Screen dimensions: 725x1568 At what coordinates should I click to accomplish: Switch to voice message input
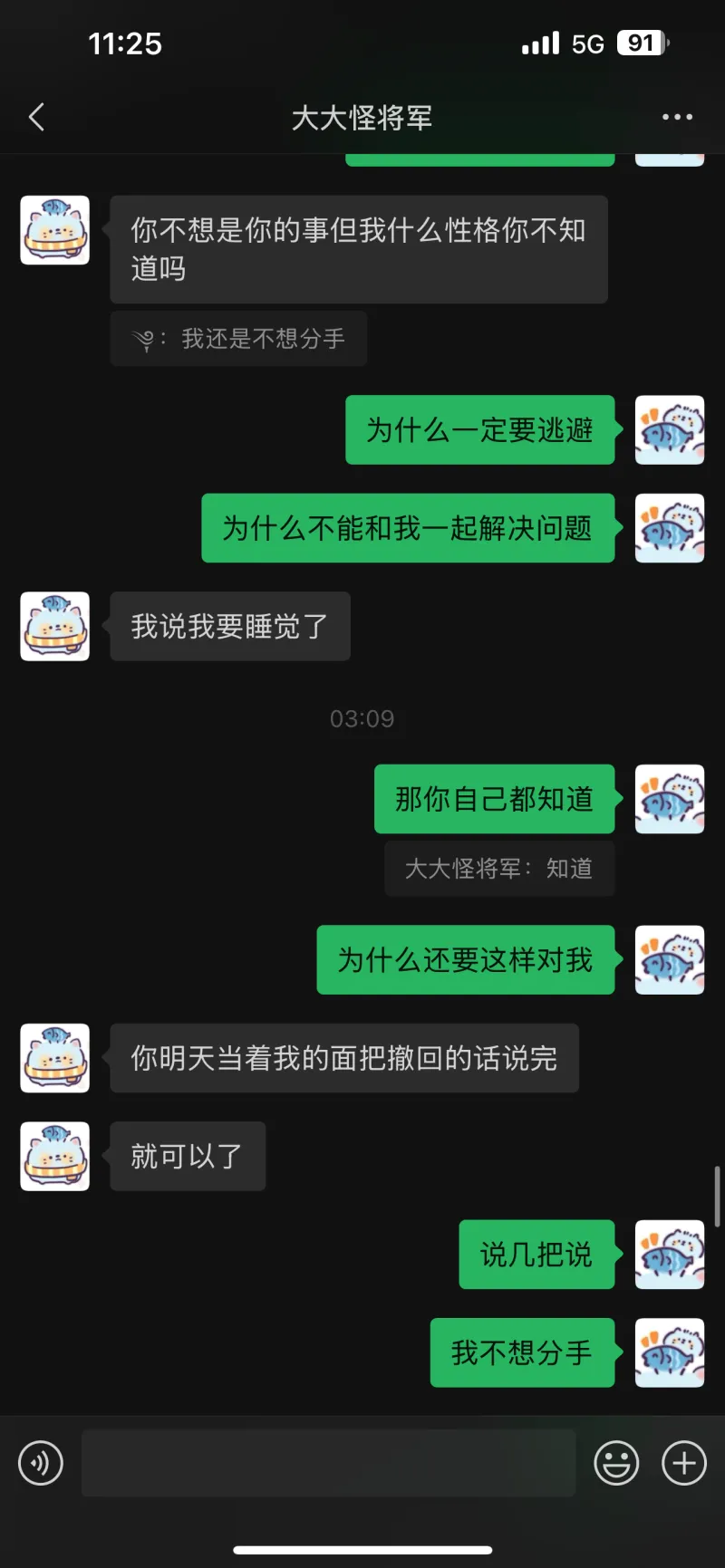point(41,1463)
